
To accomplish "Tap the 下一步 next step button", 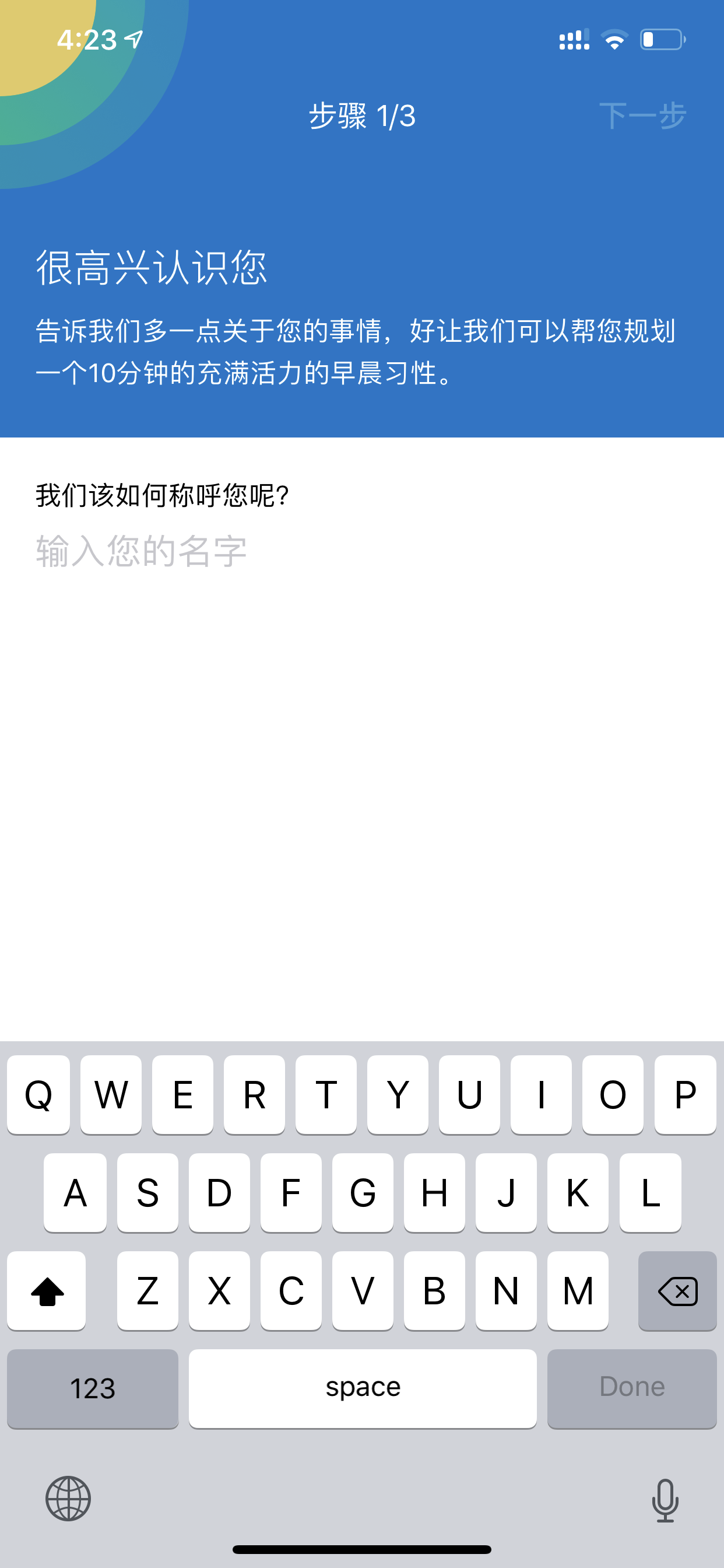I will point(642,116).
